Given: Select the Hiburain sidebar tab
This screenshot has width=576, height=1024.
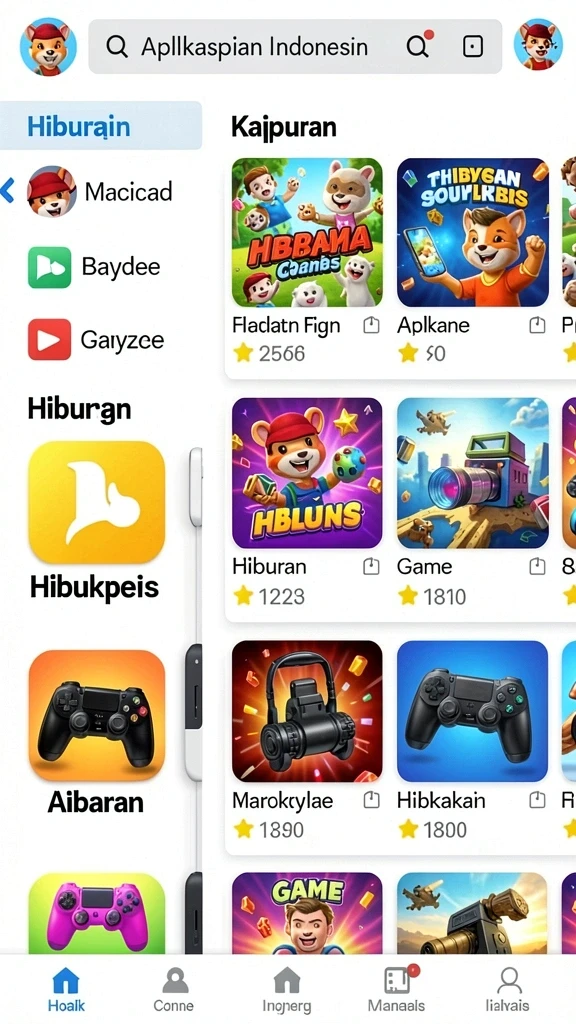Looking at the screenshot, I should (101, 125).
